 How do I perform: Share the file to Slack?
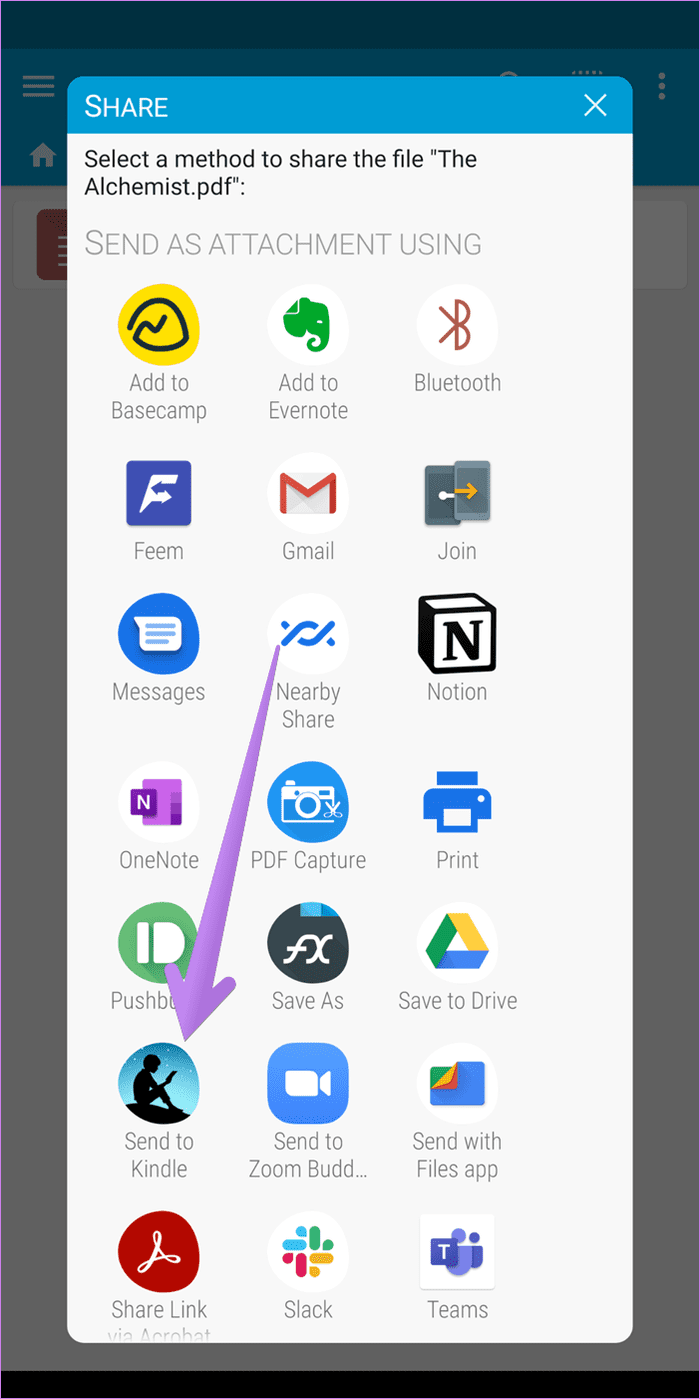tap(308, 1267)
